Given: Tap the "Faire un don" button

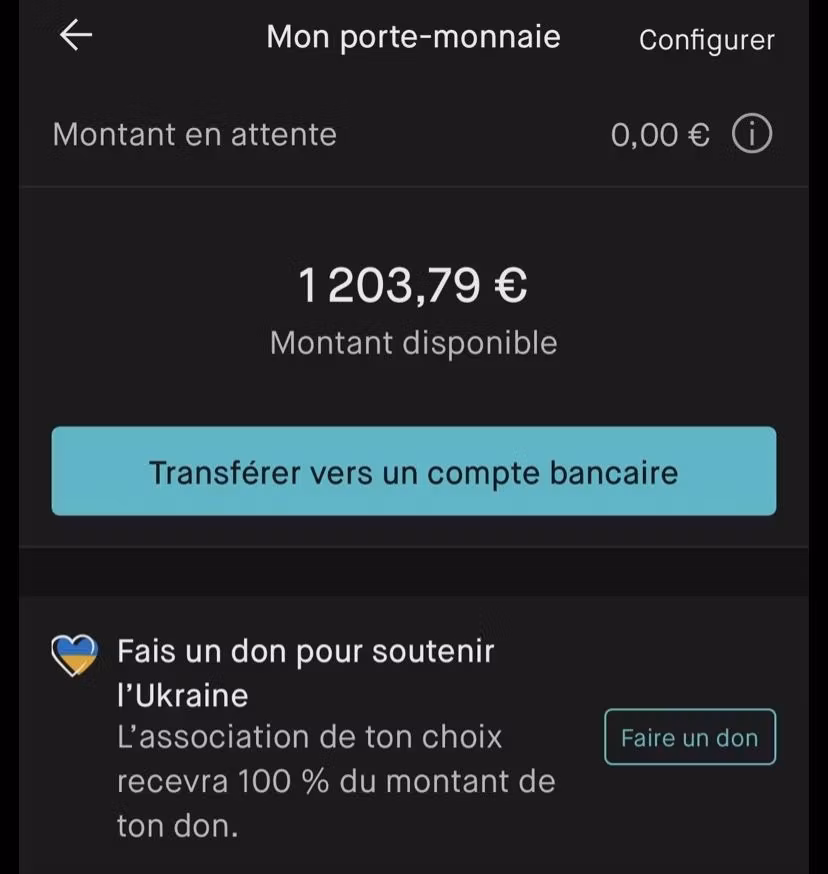Looking at the screenshot, I should (690, 735).
